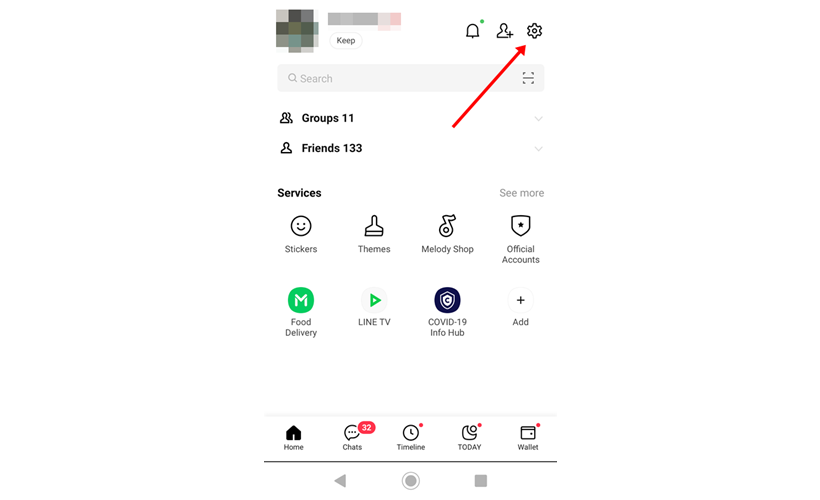Switch to the Wallet tab

pos(528,437)
